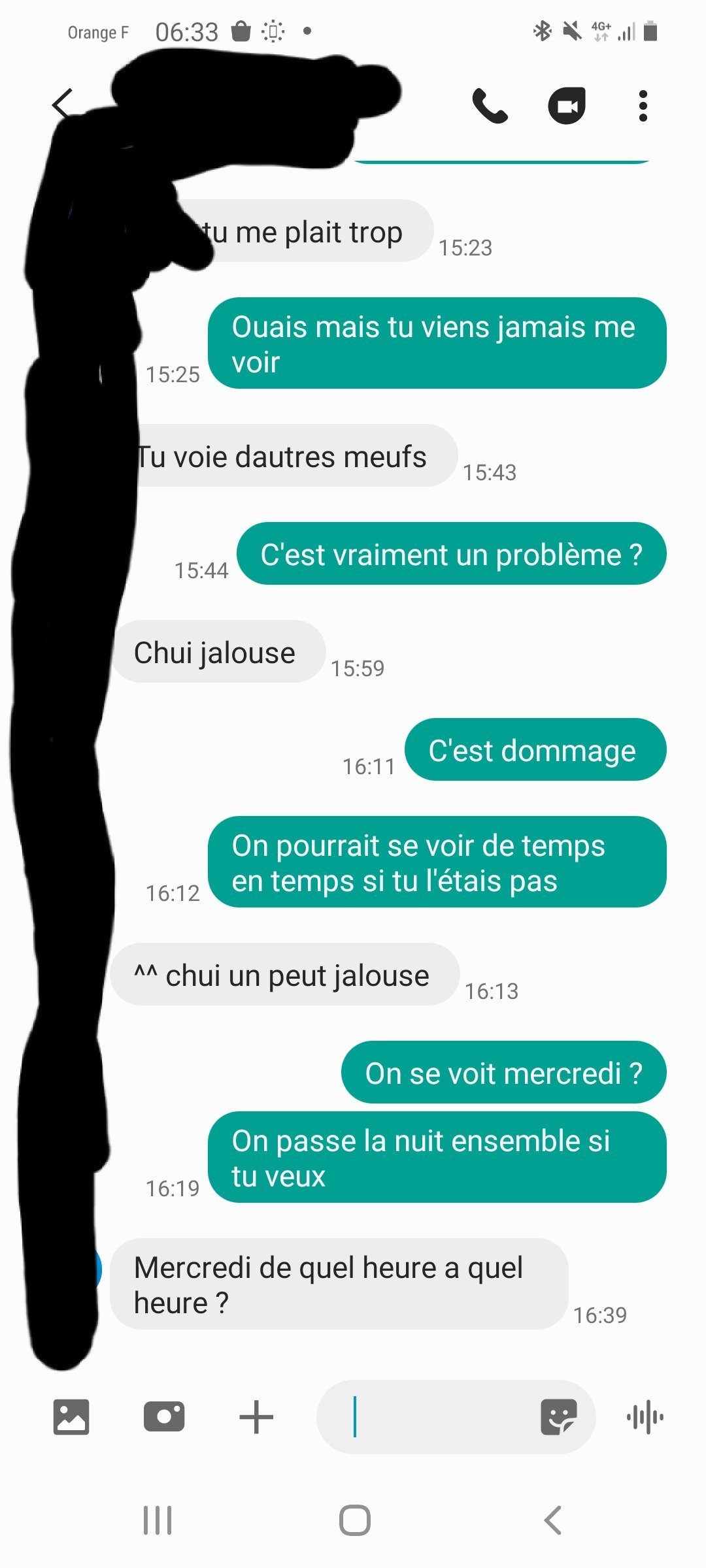The height and width of the screenshot is (1568, 706).
Task: Open recent apps from the navigation bar
Action: pos(158,1520)
